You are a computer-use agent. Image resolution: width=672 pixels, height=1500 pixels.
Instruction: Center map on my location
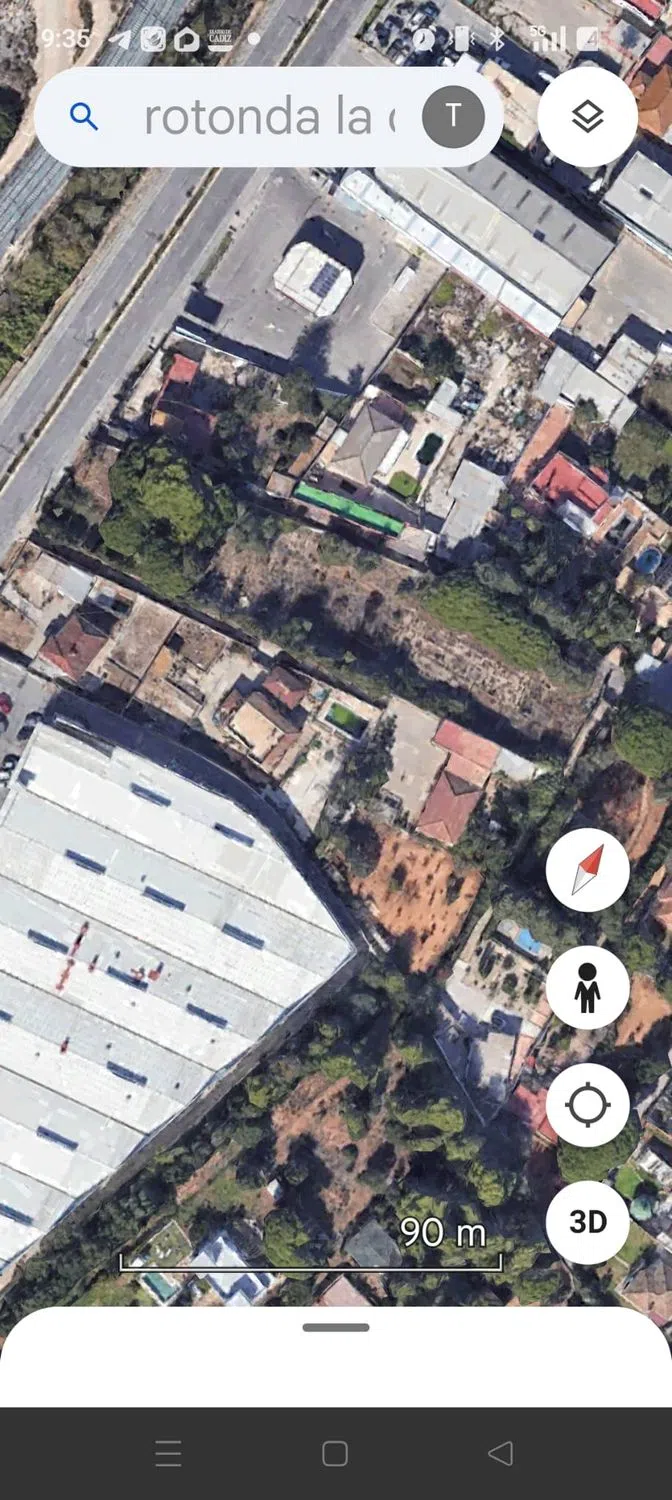(x=588, y=1105)
